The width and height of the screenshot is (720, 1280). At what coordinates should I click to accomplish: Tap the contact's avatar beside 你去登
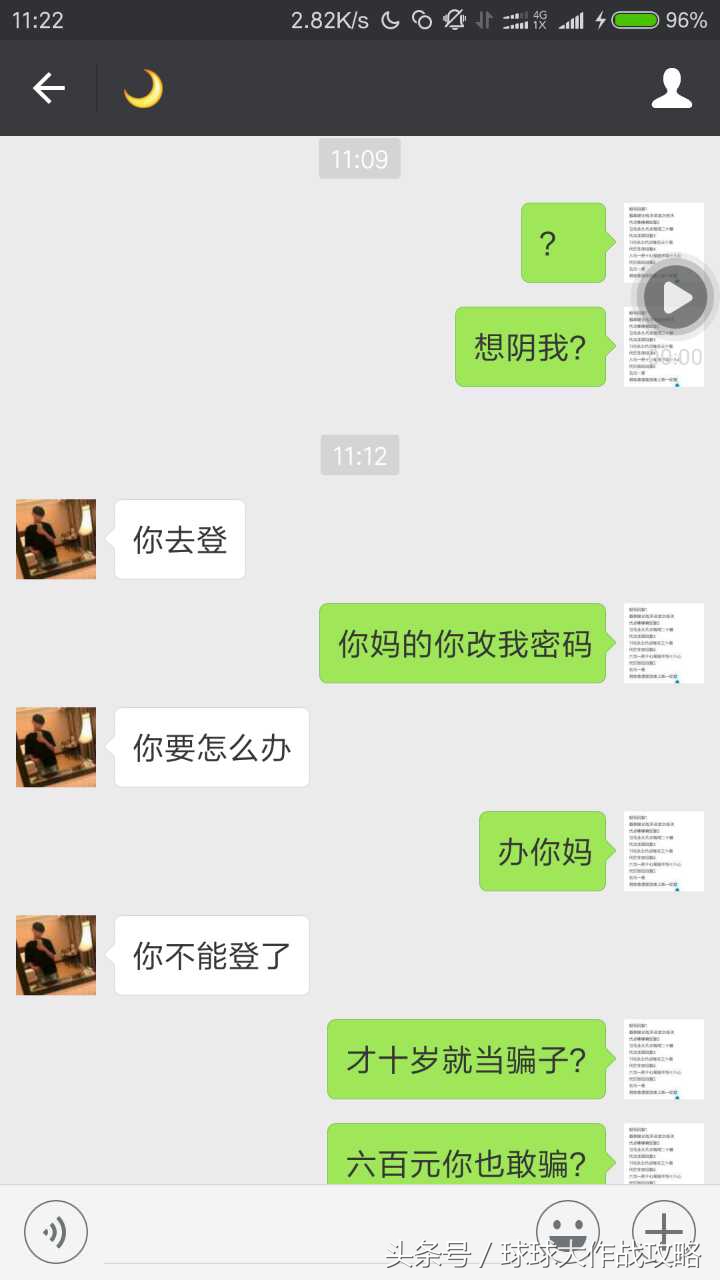pos(55,539)
